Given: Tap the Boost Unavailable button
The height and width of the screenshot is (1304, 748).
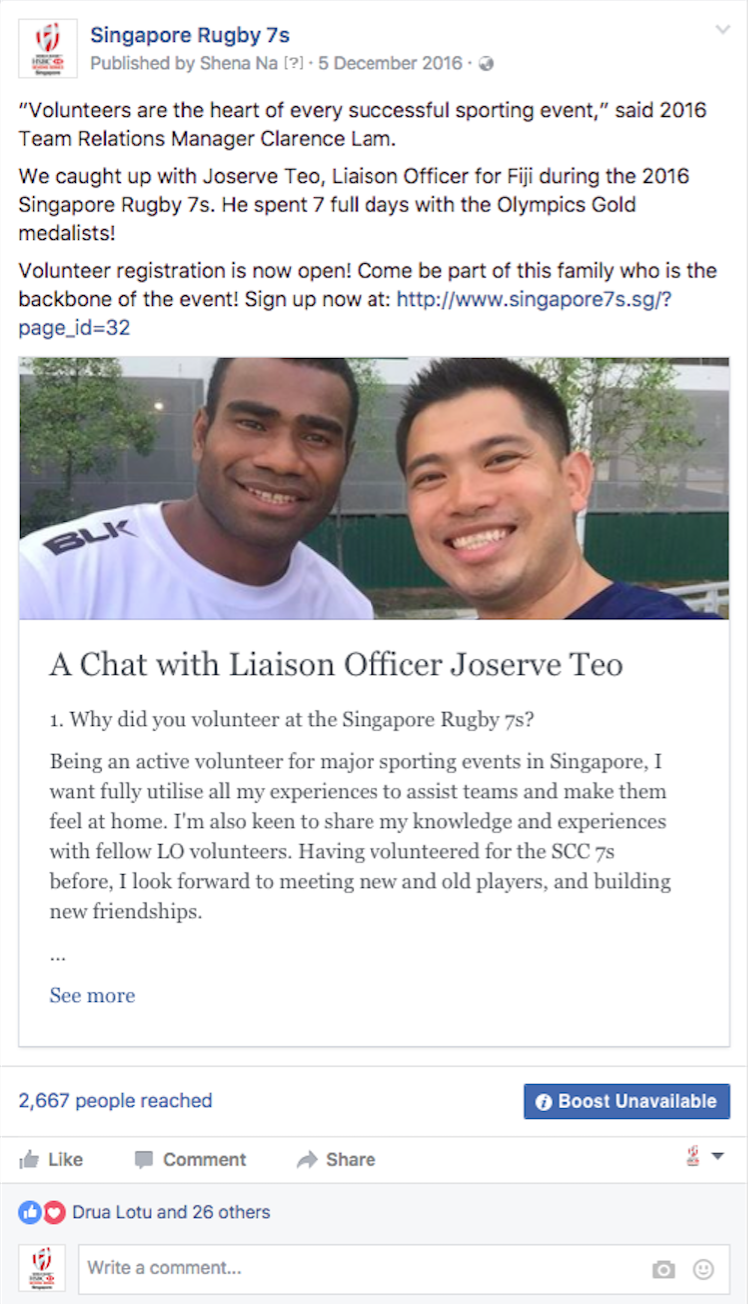Looking at the screenshot, I should (627, 1101).
